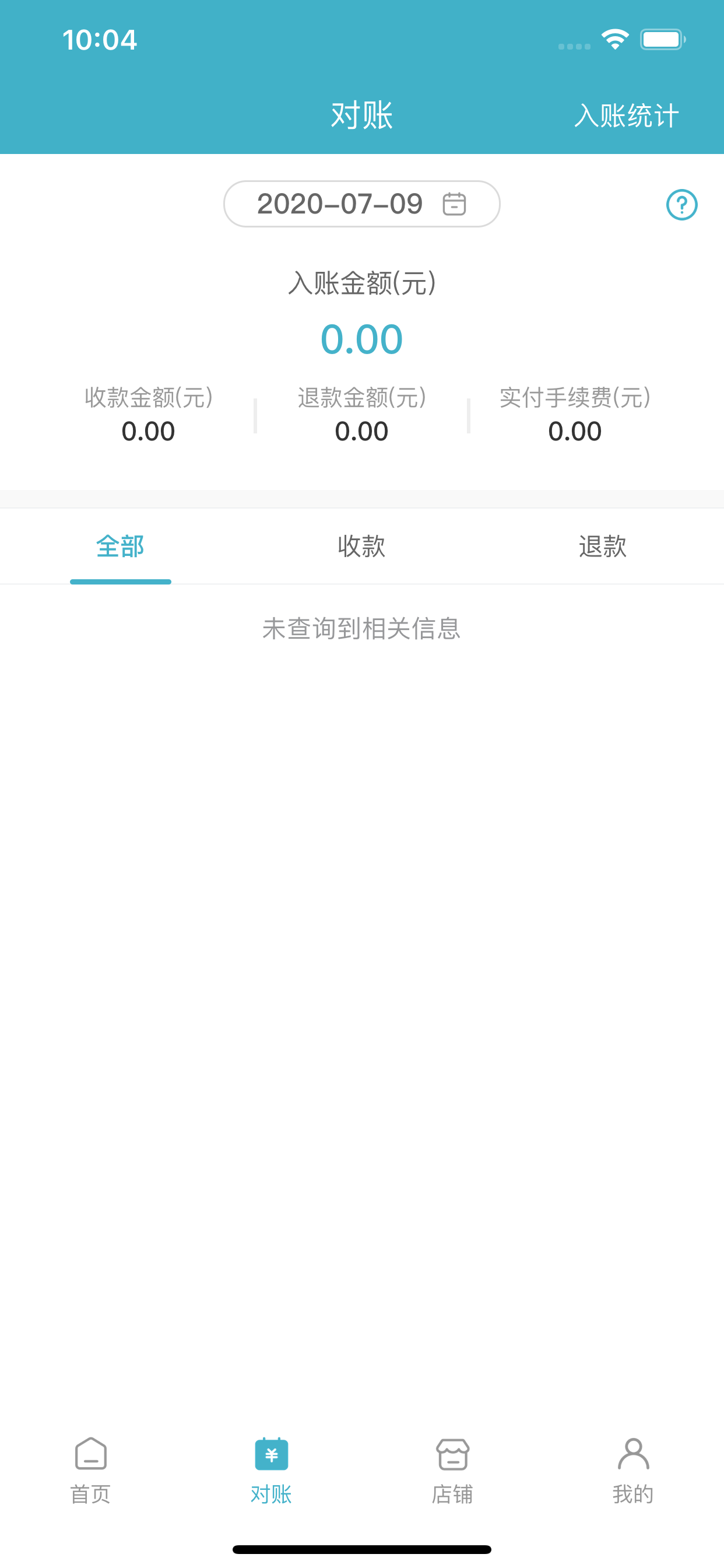Go to 首页 in bottom navigation

point(91,1470)
